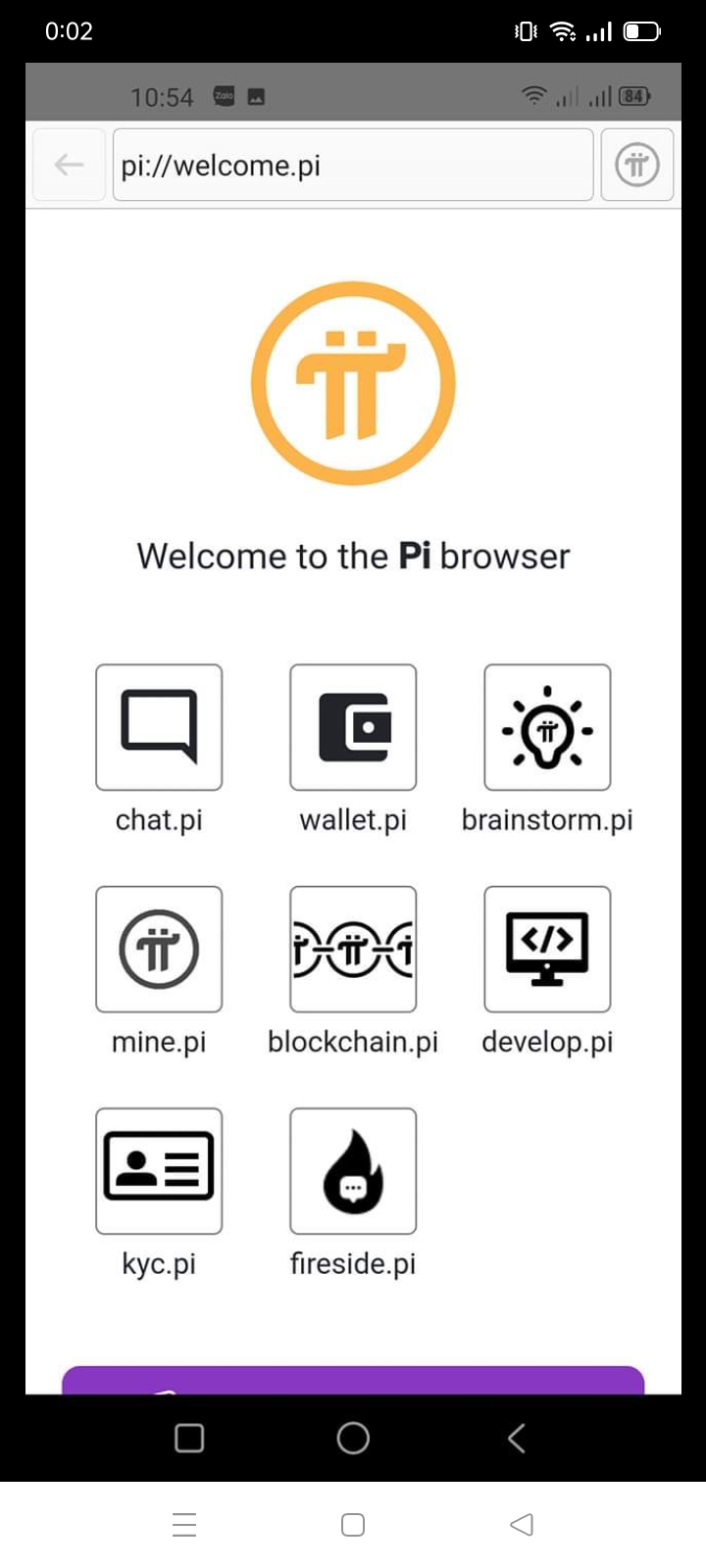Go to the home screen via the square button

point(353,1525)
